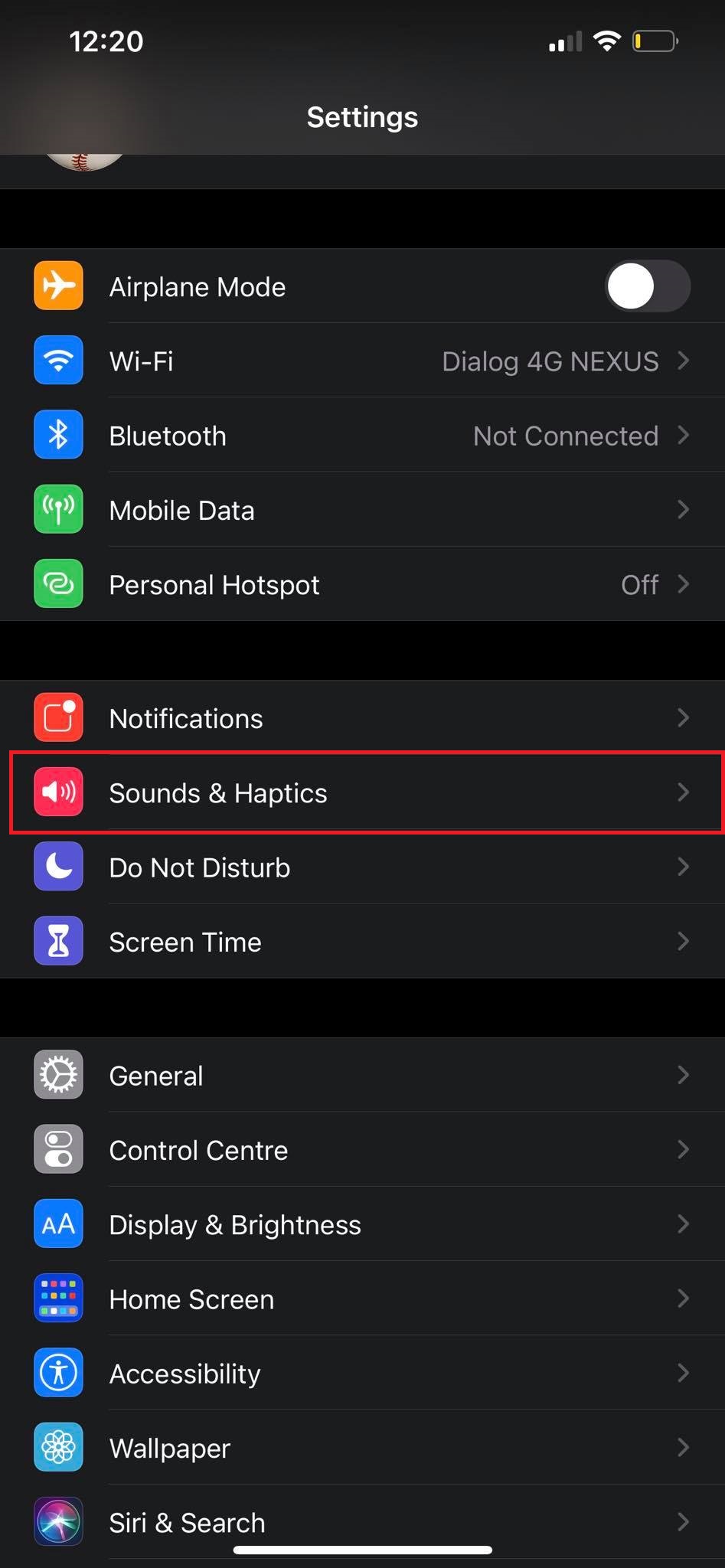Toggle the Airplane Mode switch
725x1568 pixels.
click(x=648, y=286)
